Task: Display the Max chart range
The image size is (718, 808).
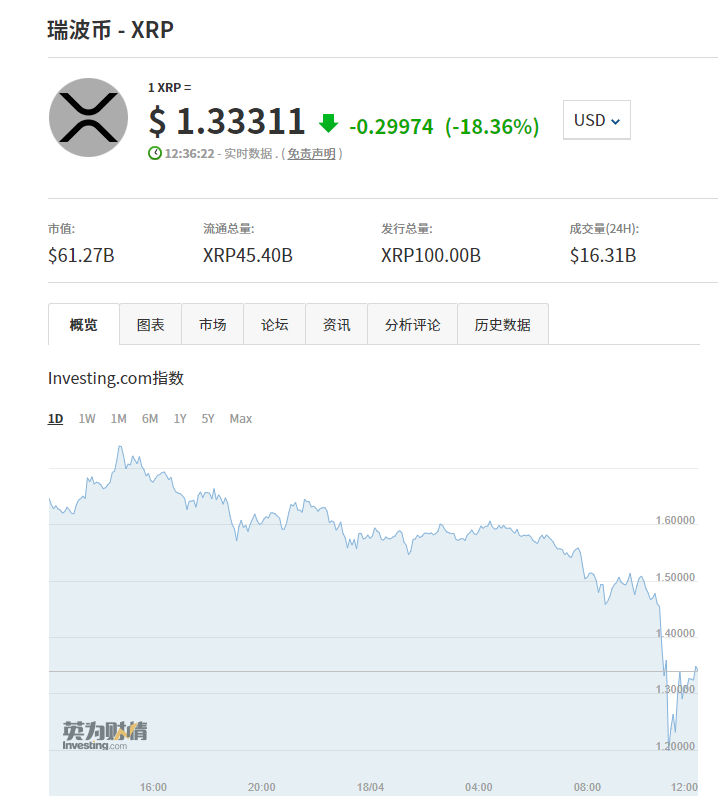Action: [240, 419]
